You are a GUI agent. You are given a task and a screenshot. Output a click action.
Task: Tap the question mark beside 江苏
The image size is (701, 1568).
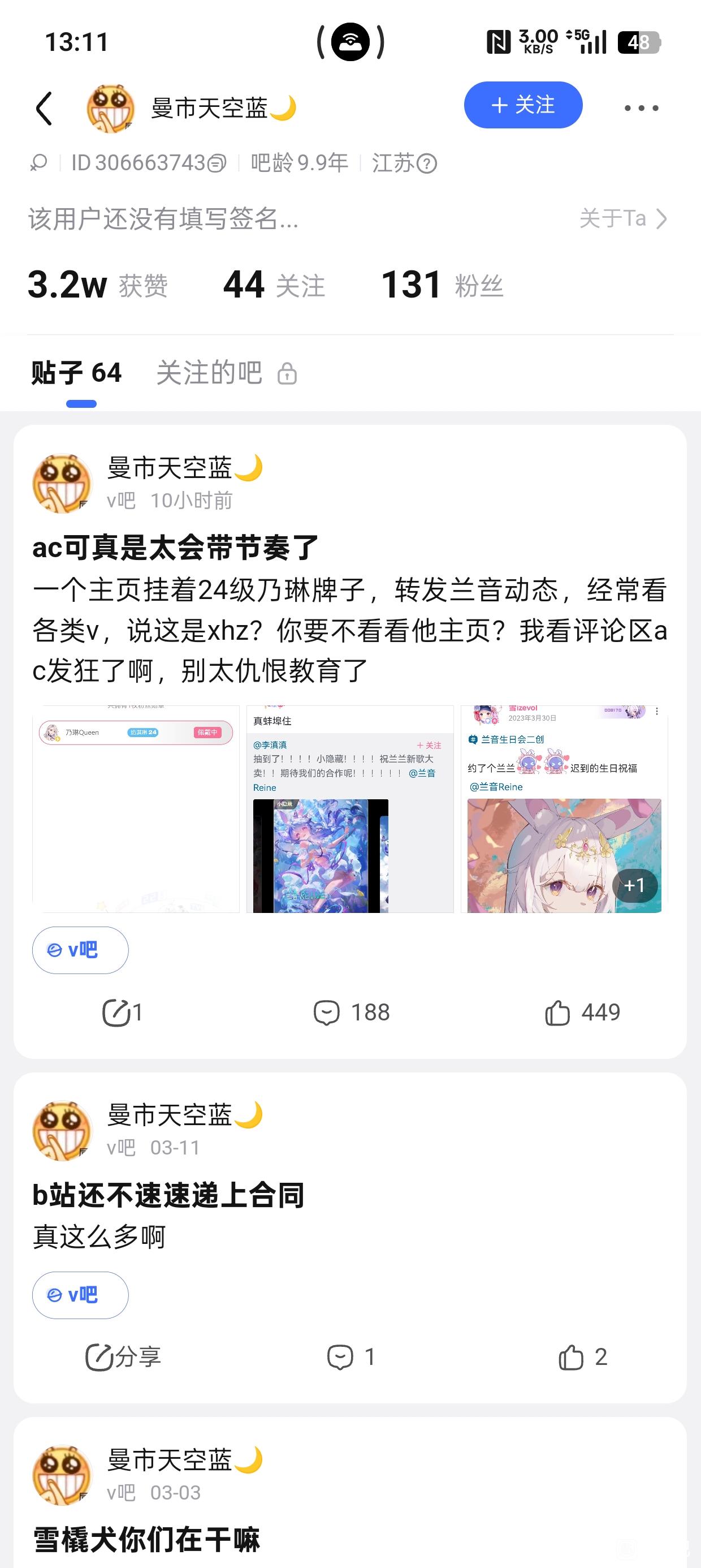(427, 163)
